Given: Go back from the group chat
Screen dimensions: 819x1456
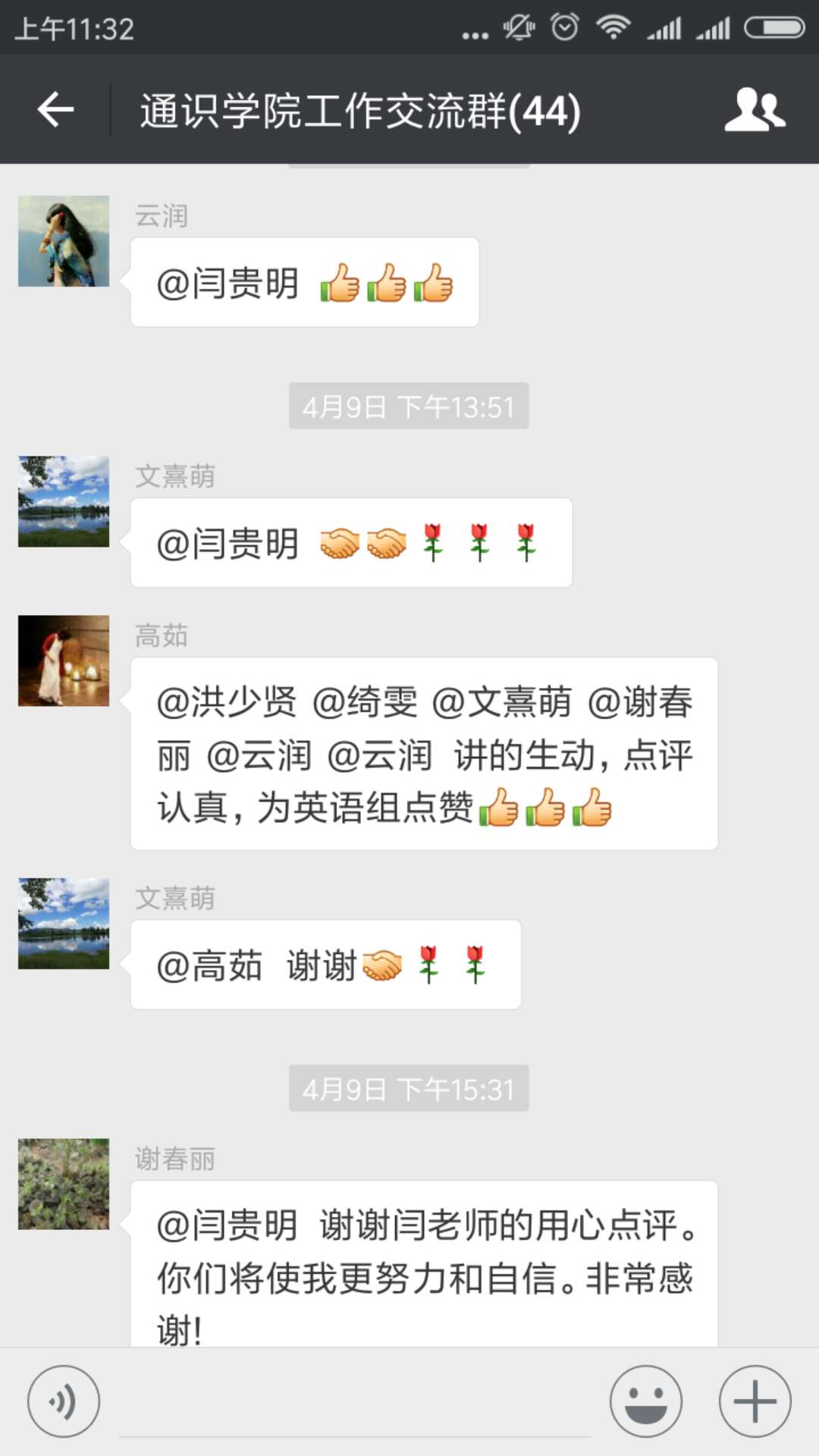Looking at the screenshot, I should (56, 111).
